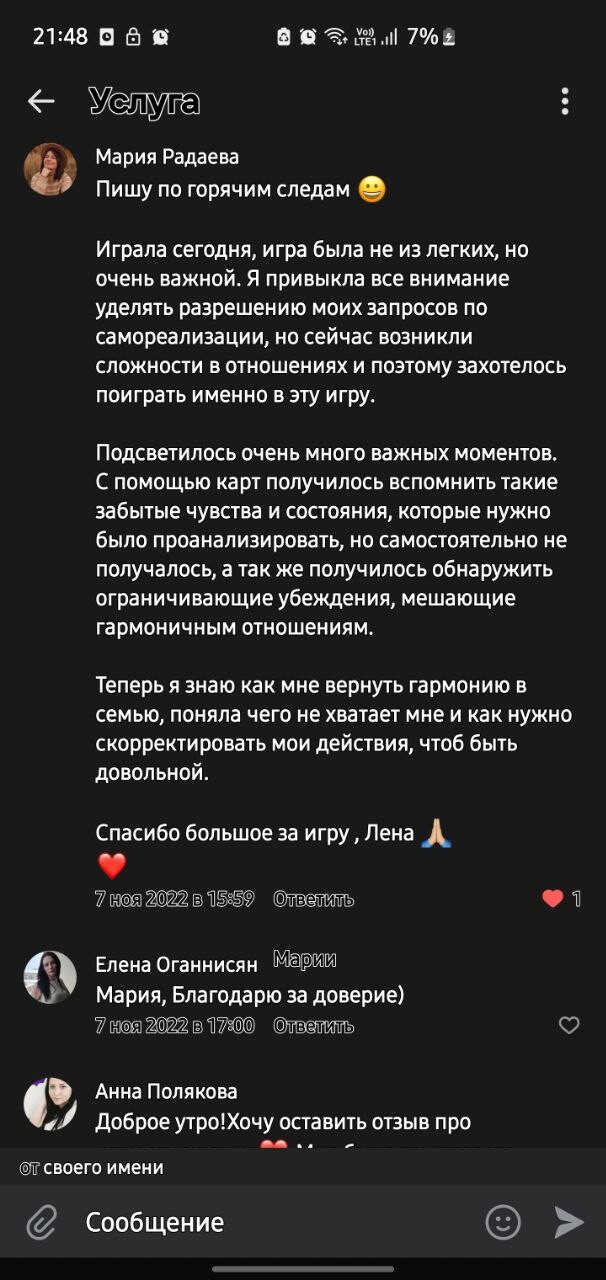
Task: Go back using the arrow icon
Action: [x=41, y=101]
